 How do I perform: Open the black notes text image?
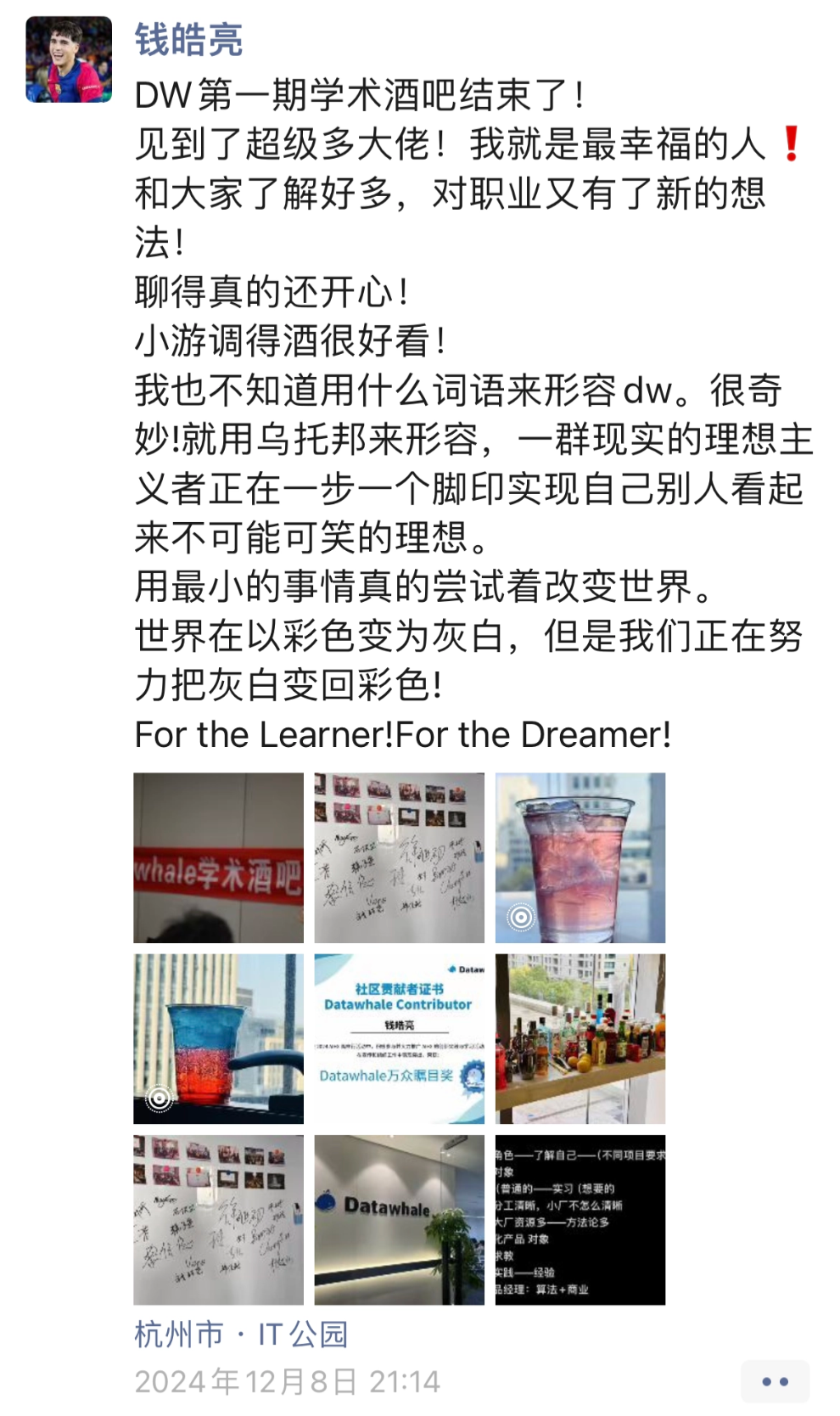(580, 1220)
